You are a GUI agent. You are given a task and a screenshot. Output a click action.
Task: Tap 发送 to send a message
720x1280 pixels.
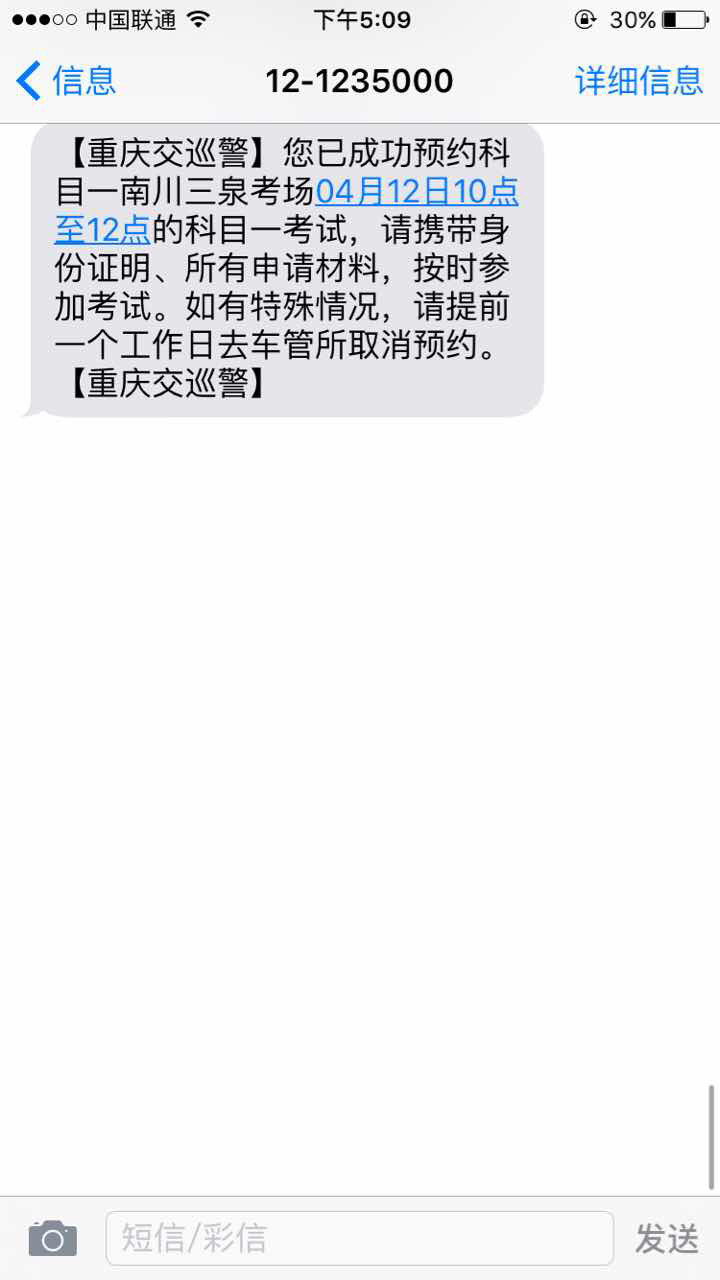coord(665,1237)
